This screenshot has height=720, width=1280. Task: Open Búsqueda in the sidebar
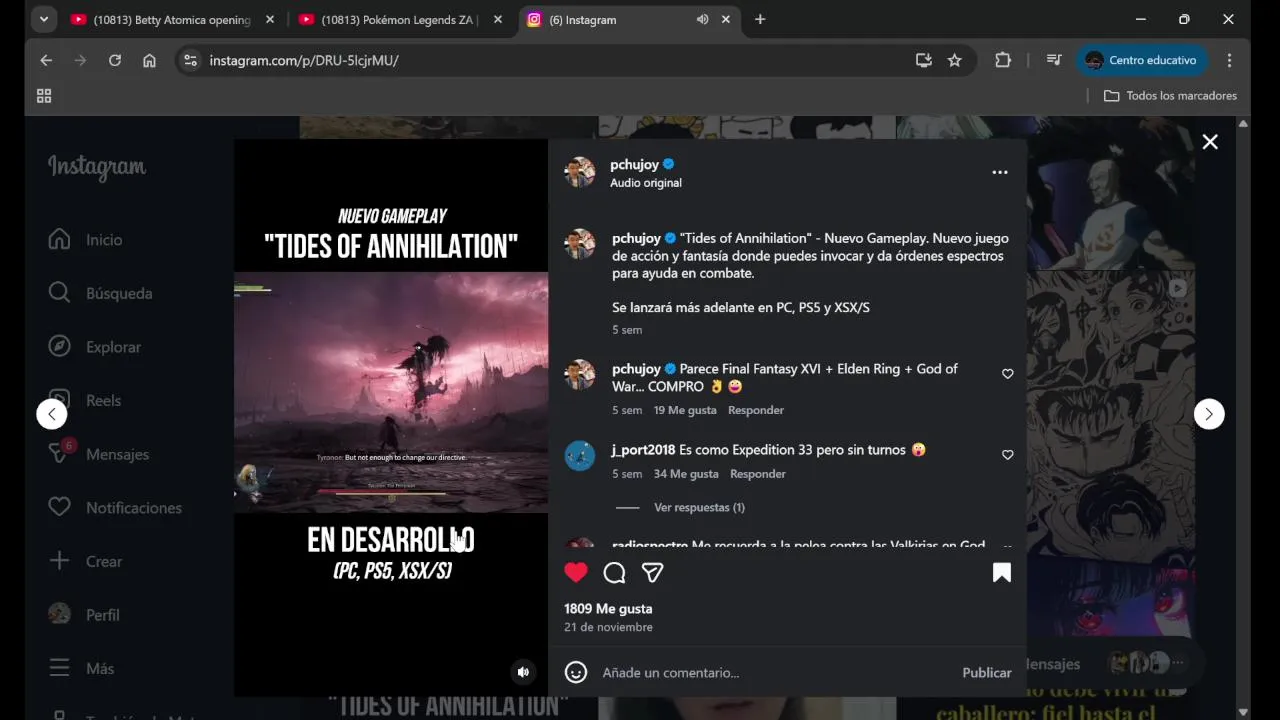(118, 293)
